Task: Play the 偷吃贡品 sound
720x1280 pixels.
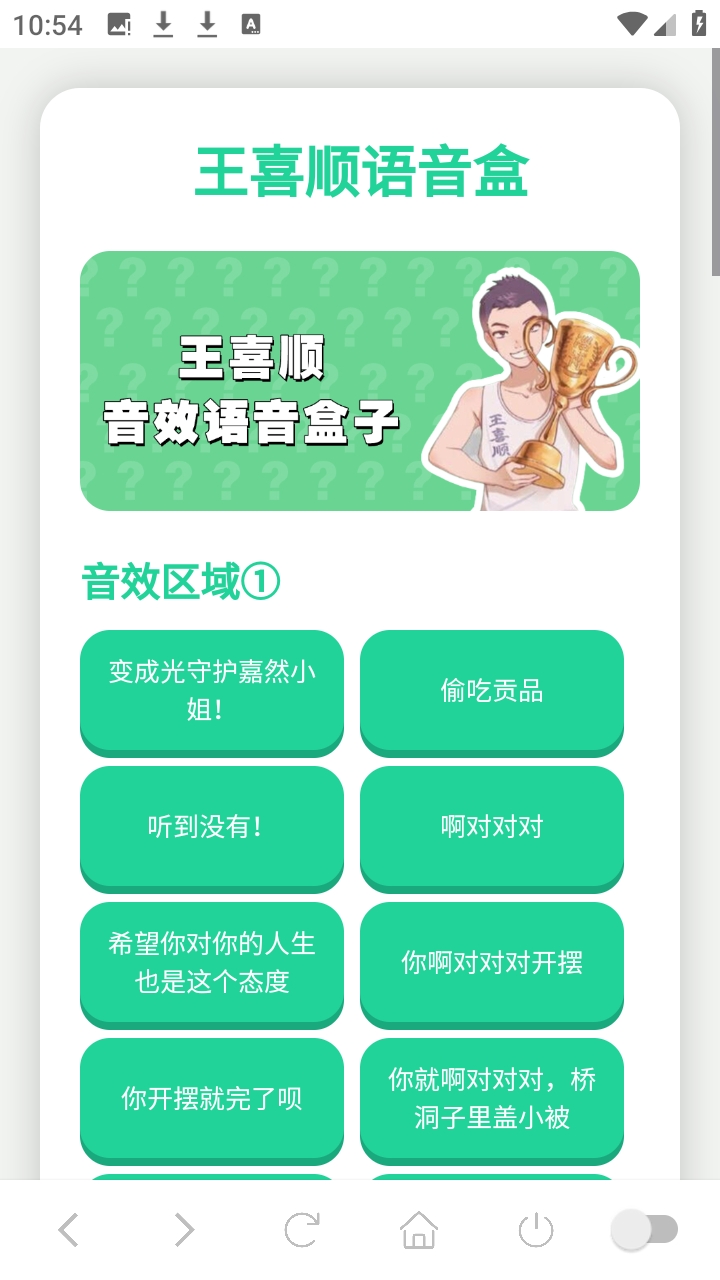Action: click(x=492, y=690)
